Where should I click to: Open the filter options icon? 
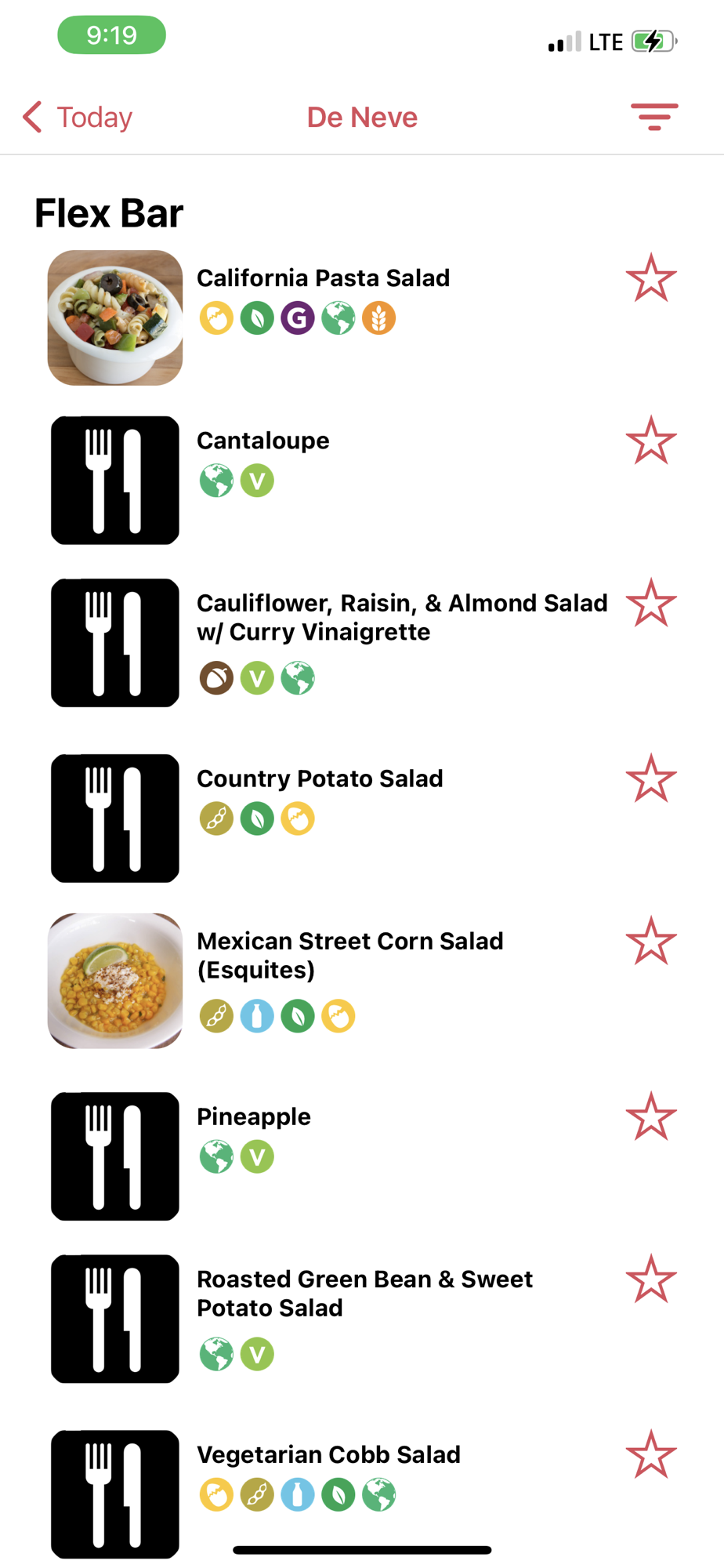(x=654, y=117)
